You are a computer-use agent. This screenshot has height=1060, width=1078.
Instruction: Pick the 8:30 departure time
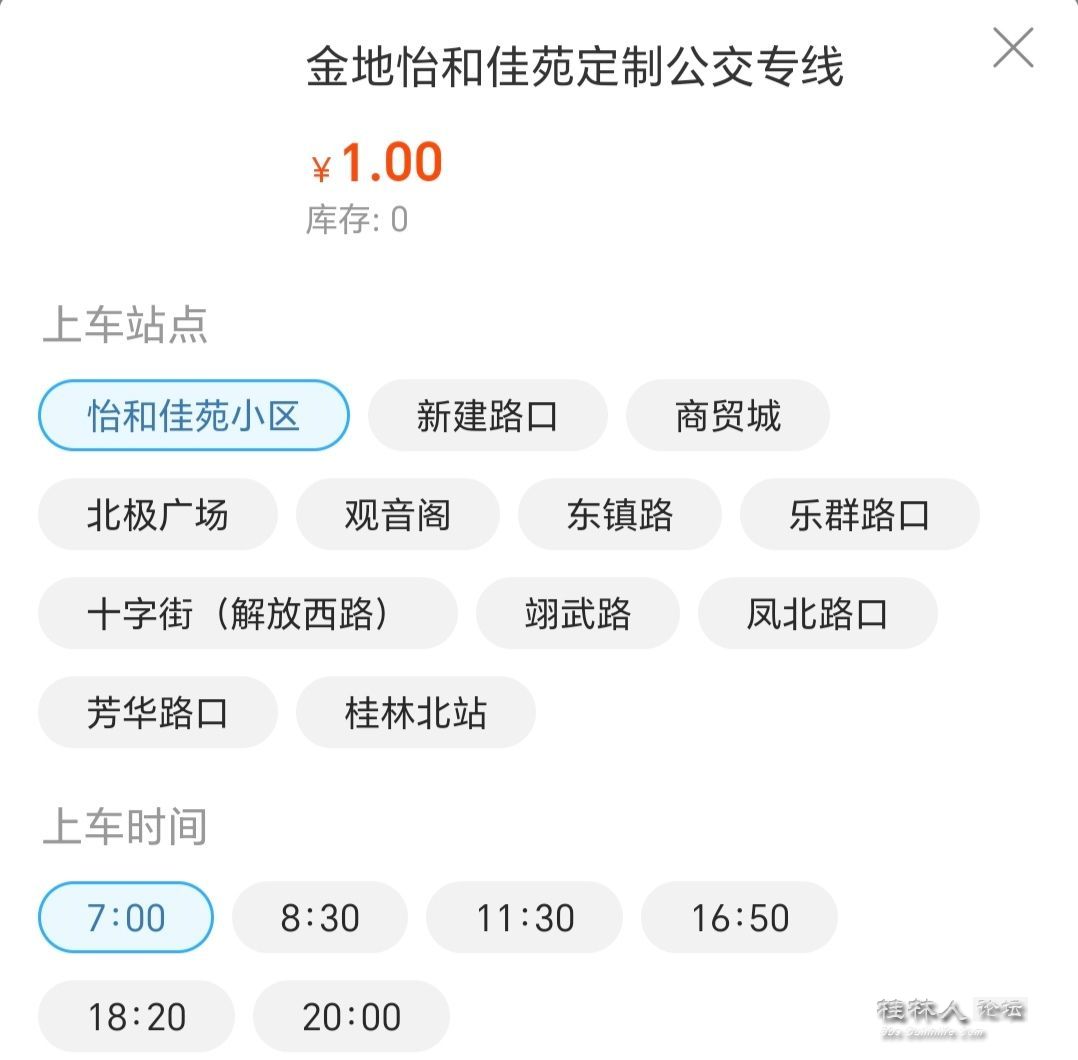tap(320, 917)
